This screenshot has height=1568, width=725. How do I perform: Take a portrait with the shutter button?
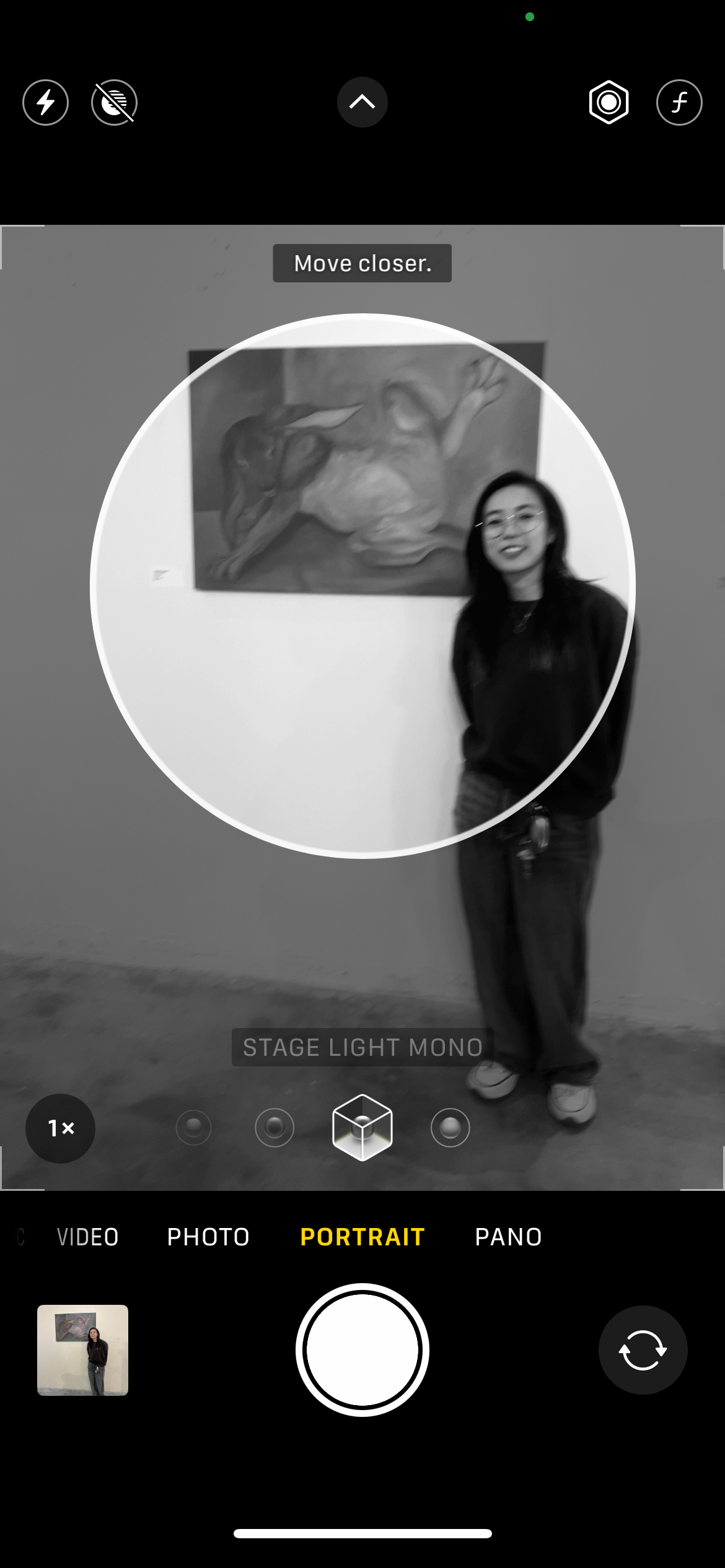[x=362, y=1350]
